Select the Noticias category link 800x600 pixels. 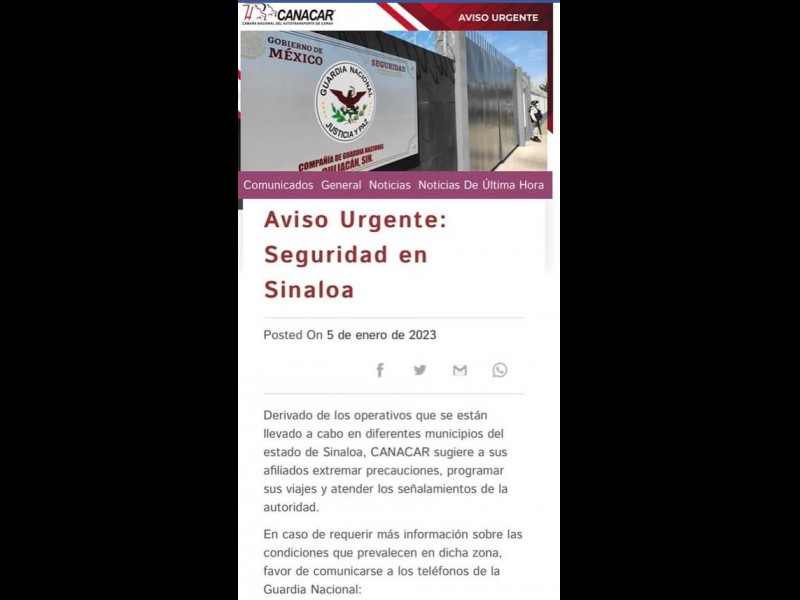389,185
